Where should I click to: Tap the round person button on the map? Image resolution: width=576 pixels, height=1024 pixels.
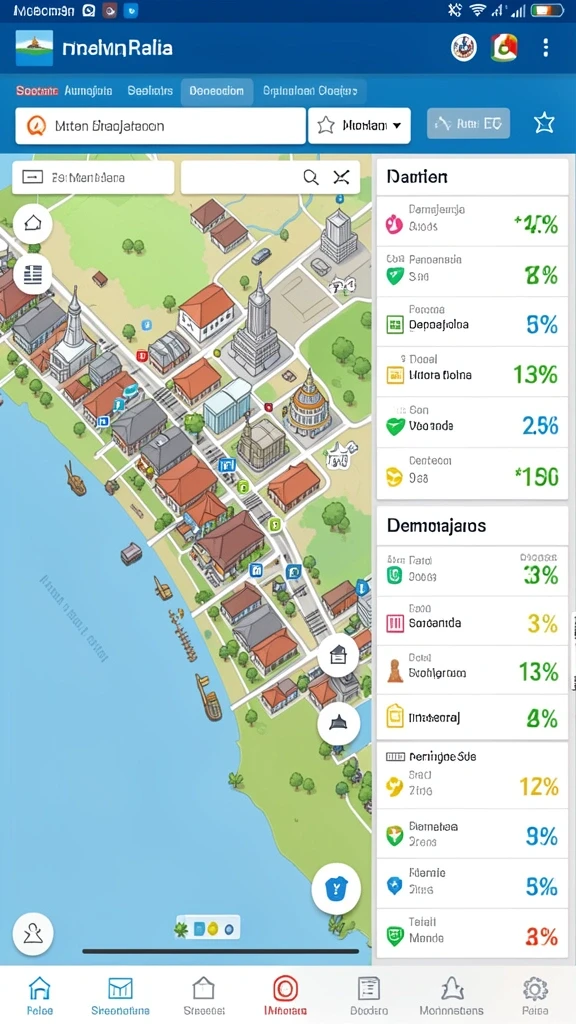[33, 935]
